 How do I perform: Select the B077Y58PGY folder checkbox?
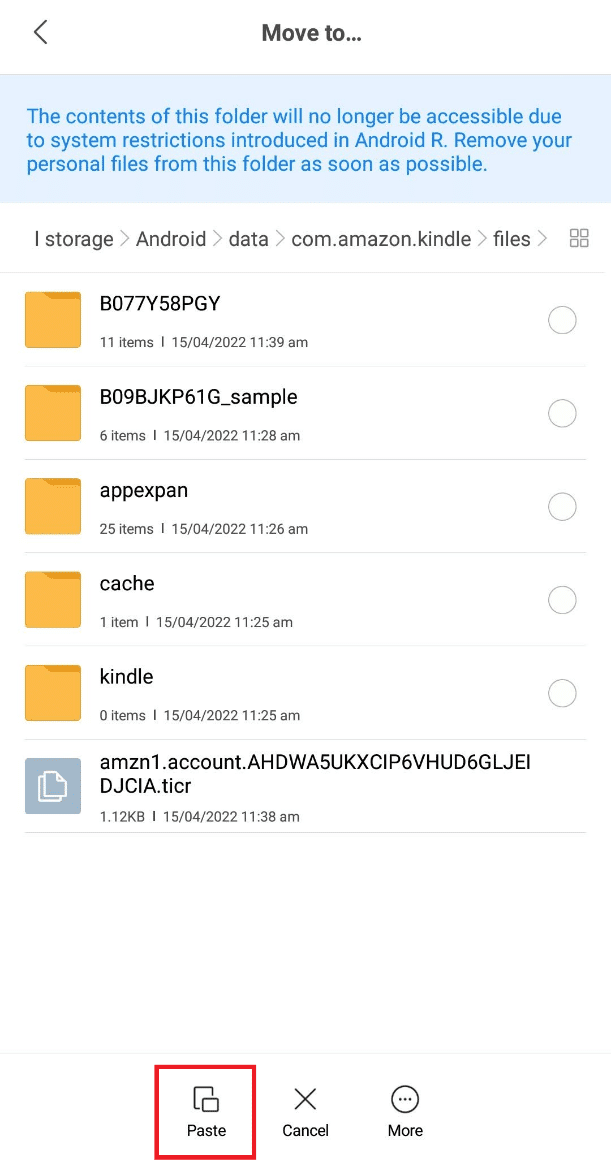pos(562,320)
